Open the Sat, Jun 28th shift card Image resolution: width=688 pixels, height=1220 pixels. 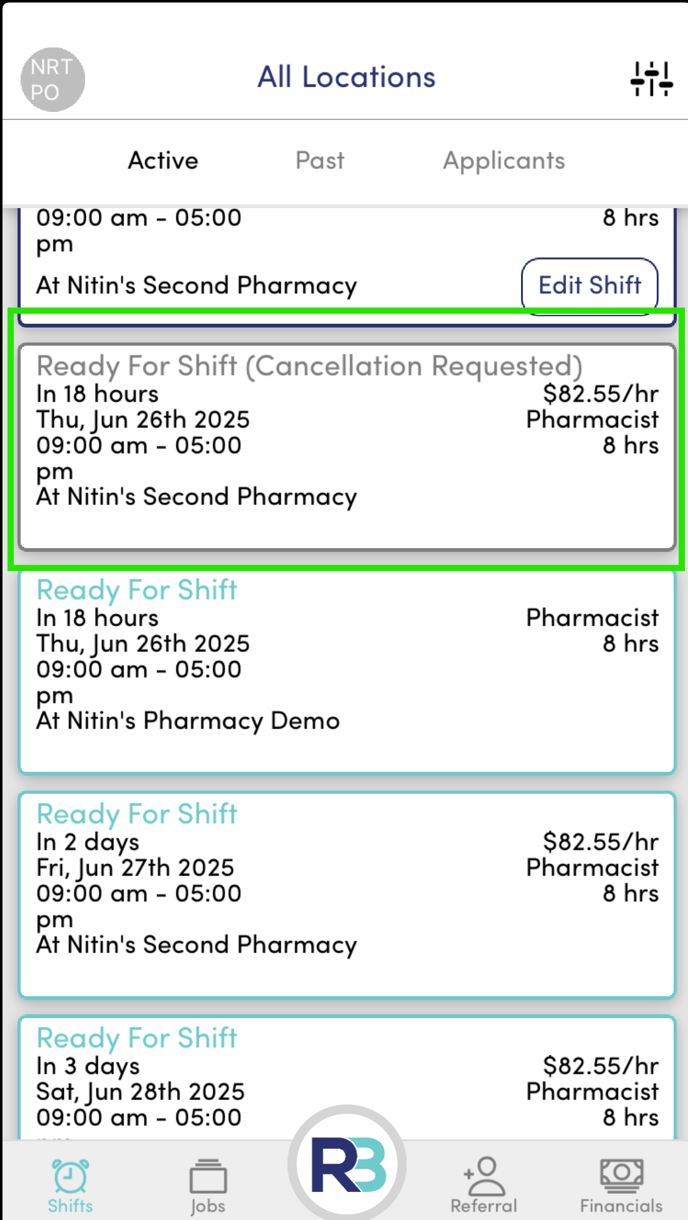[x=347, y=1078]
